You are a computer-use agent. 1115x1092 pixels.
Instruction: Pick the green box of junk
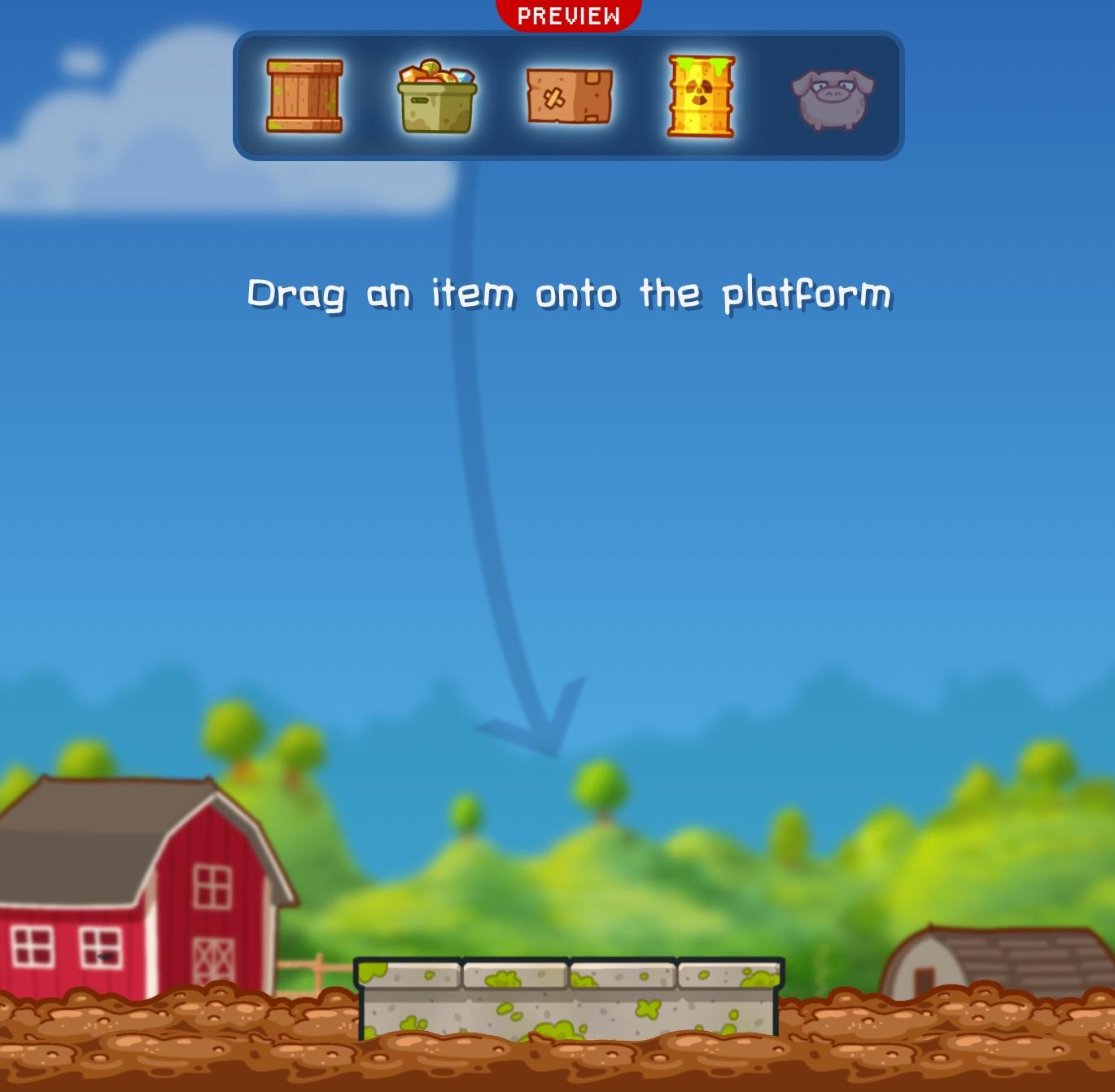[437, 98]
